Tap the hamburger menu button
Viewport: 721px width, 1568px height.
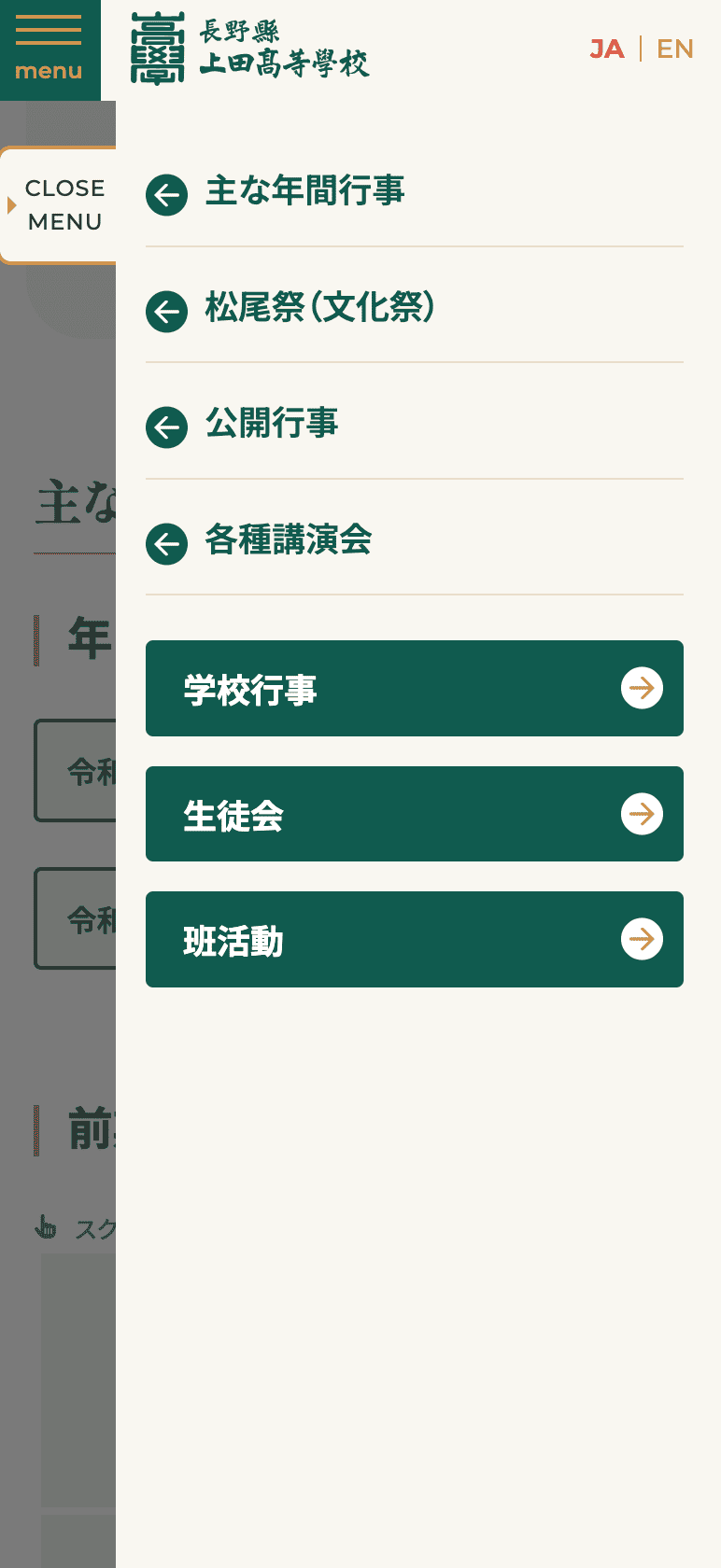tap(49, 49)
